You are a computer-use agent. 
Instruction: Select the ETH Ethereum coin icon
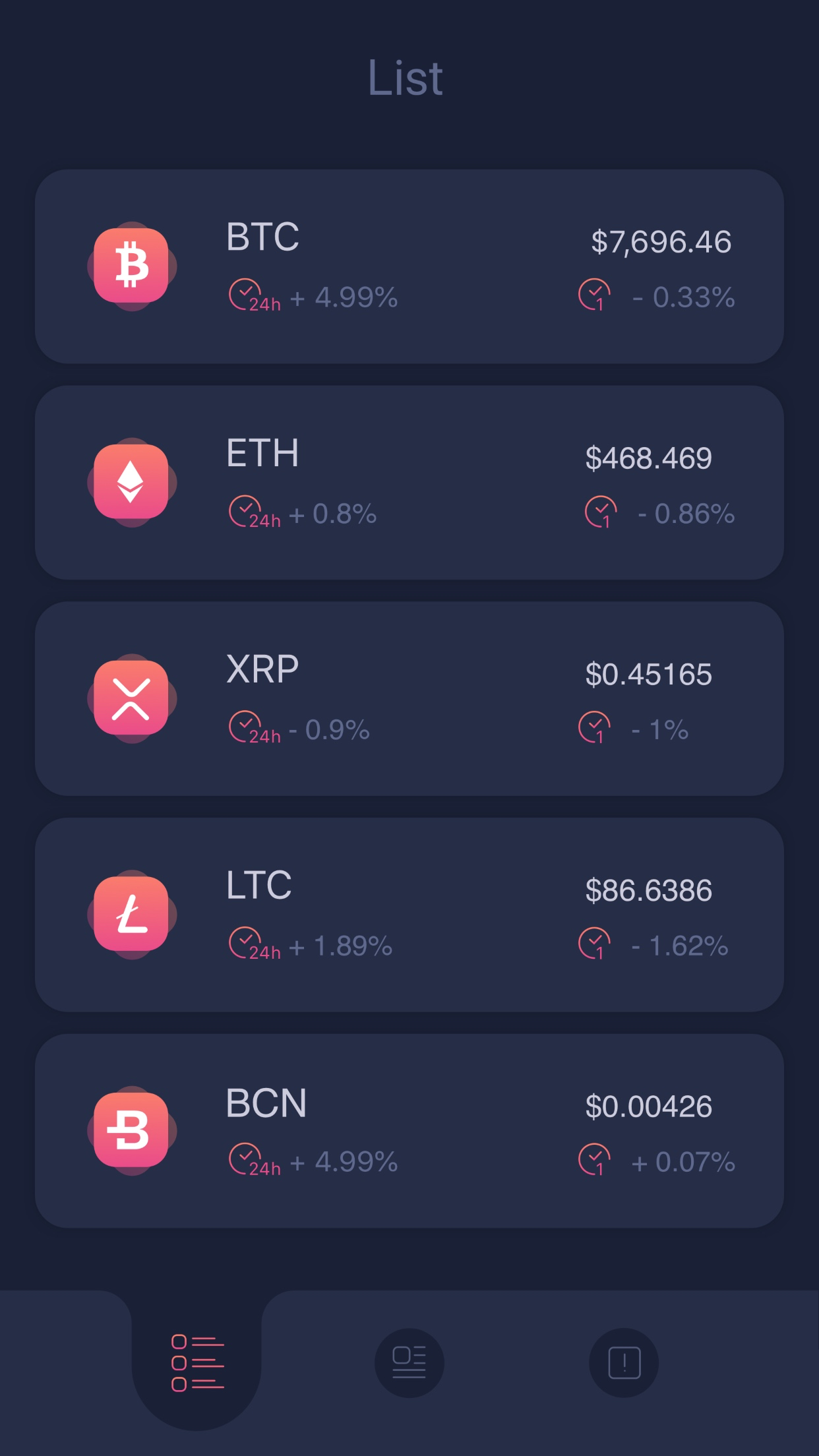point(130,481)
